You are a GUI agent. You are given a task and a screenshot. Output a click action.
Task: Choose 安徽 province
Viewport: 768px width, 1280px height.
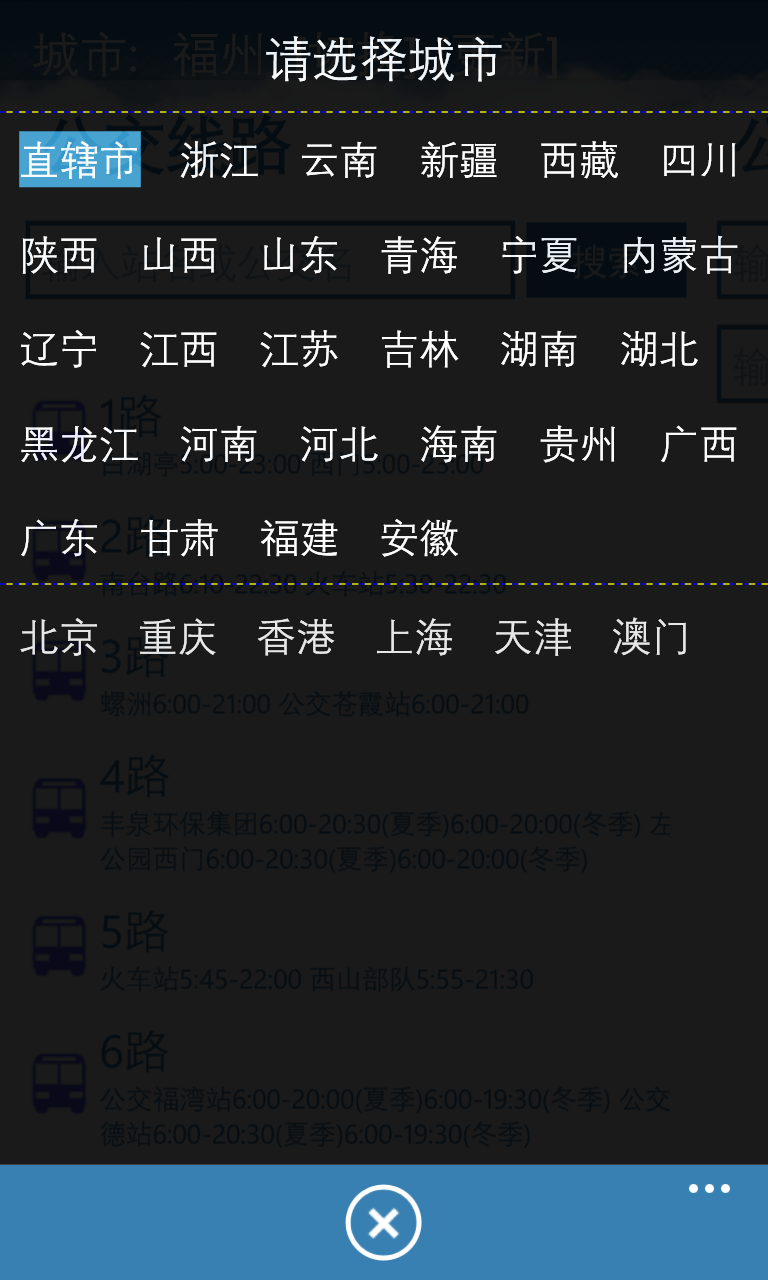tap(419, 540)
